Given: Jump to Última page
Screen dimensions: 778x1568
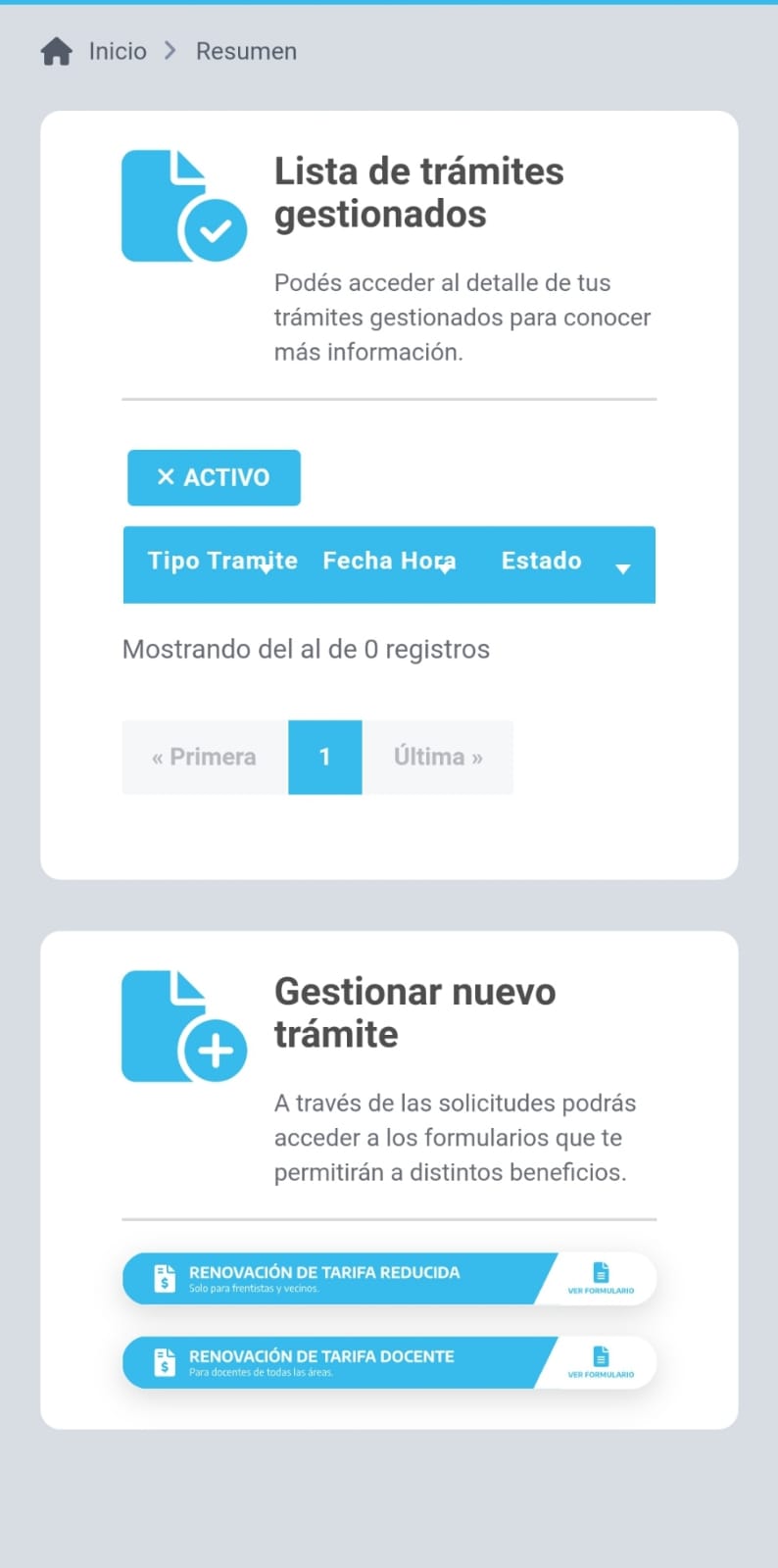Looking at the screenshot, I should (438, 757).
